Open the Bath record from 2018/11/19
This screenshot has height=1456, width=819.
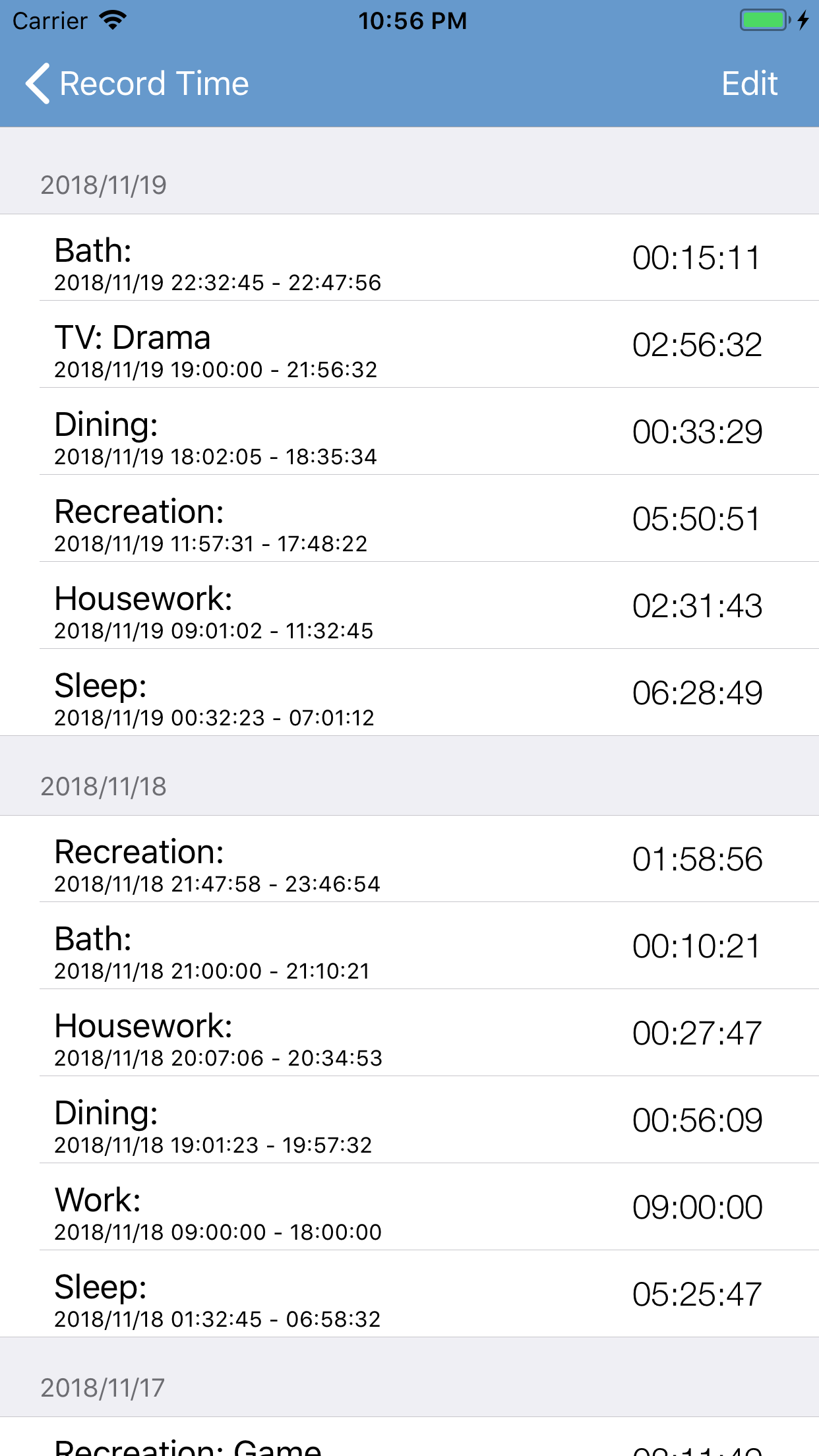(x=409, y=258)
